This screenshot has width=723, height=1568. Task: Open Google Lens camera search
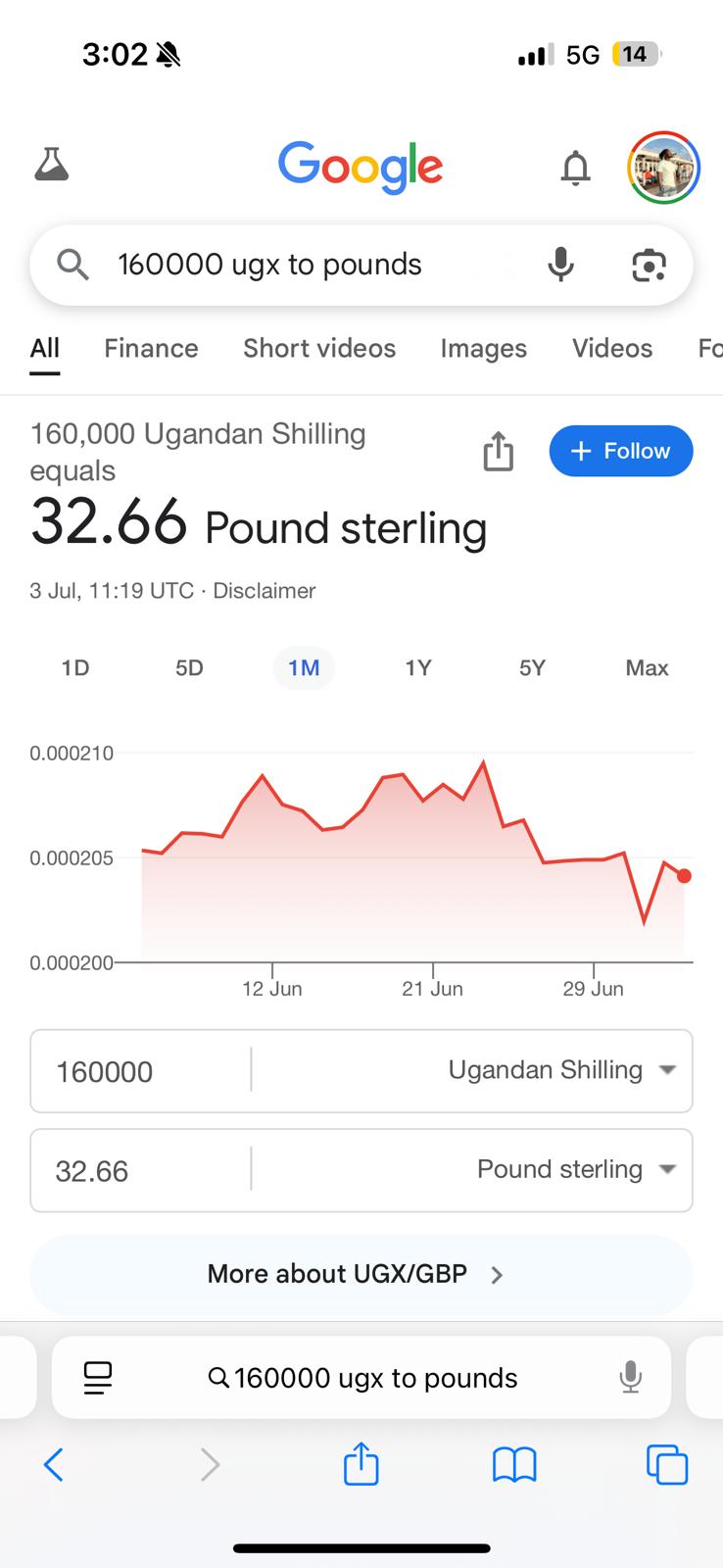point(649,265)
